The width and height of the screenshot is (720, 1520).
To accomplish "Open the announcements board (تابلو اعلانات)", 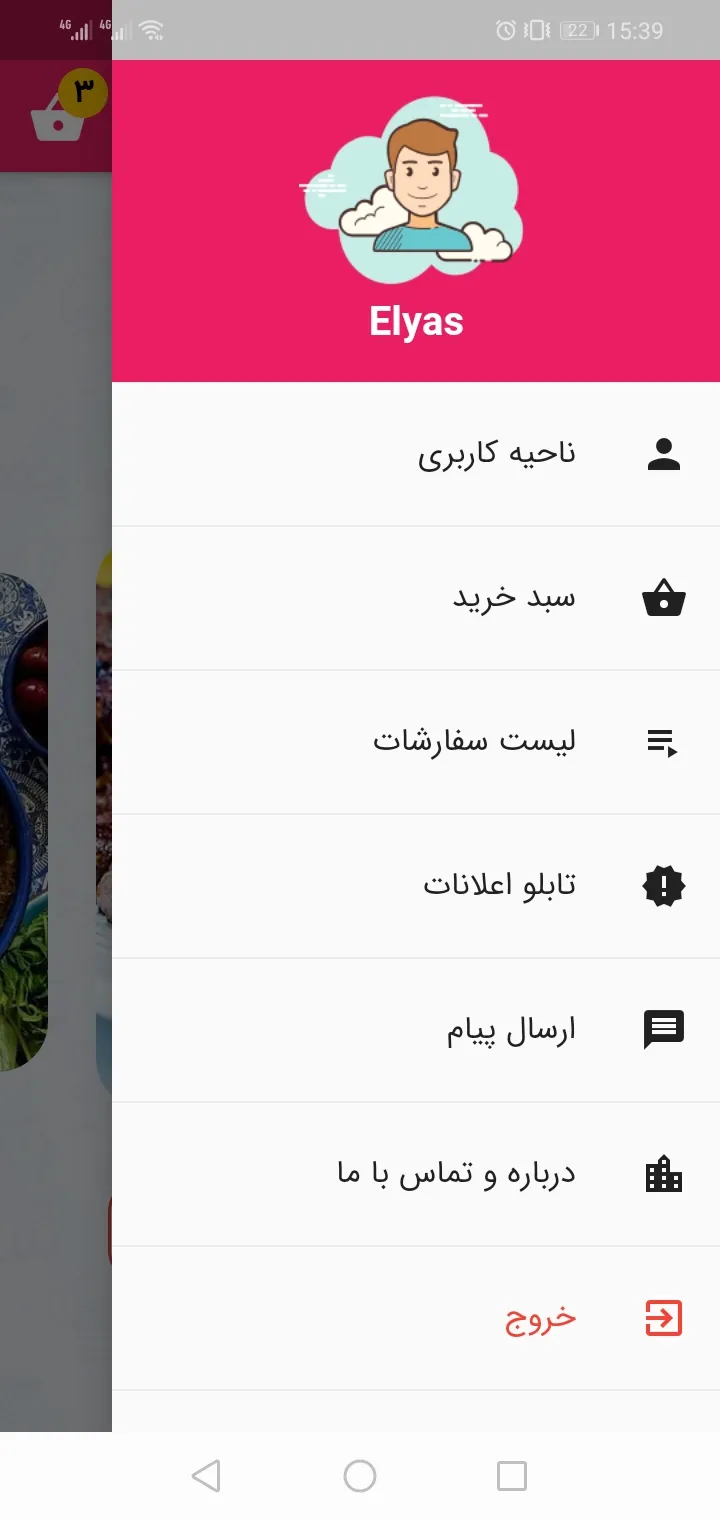I will (x=499, y=886).
